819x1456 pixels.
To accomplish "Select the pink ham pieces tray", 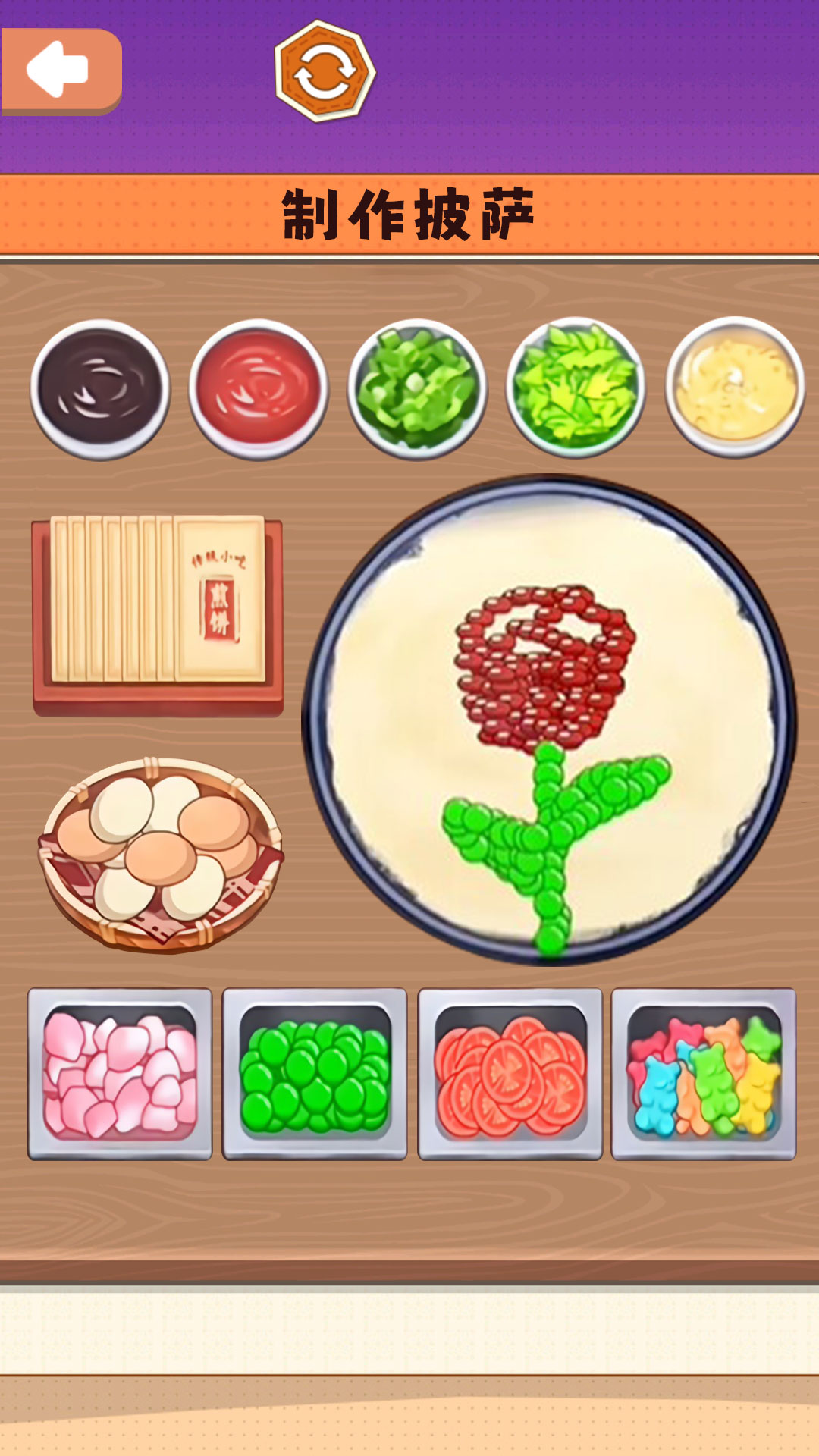I will coord(120,1074).
